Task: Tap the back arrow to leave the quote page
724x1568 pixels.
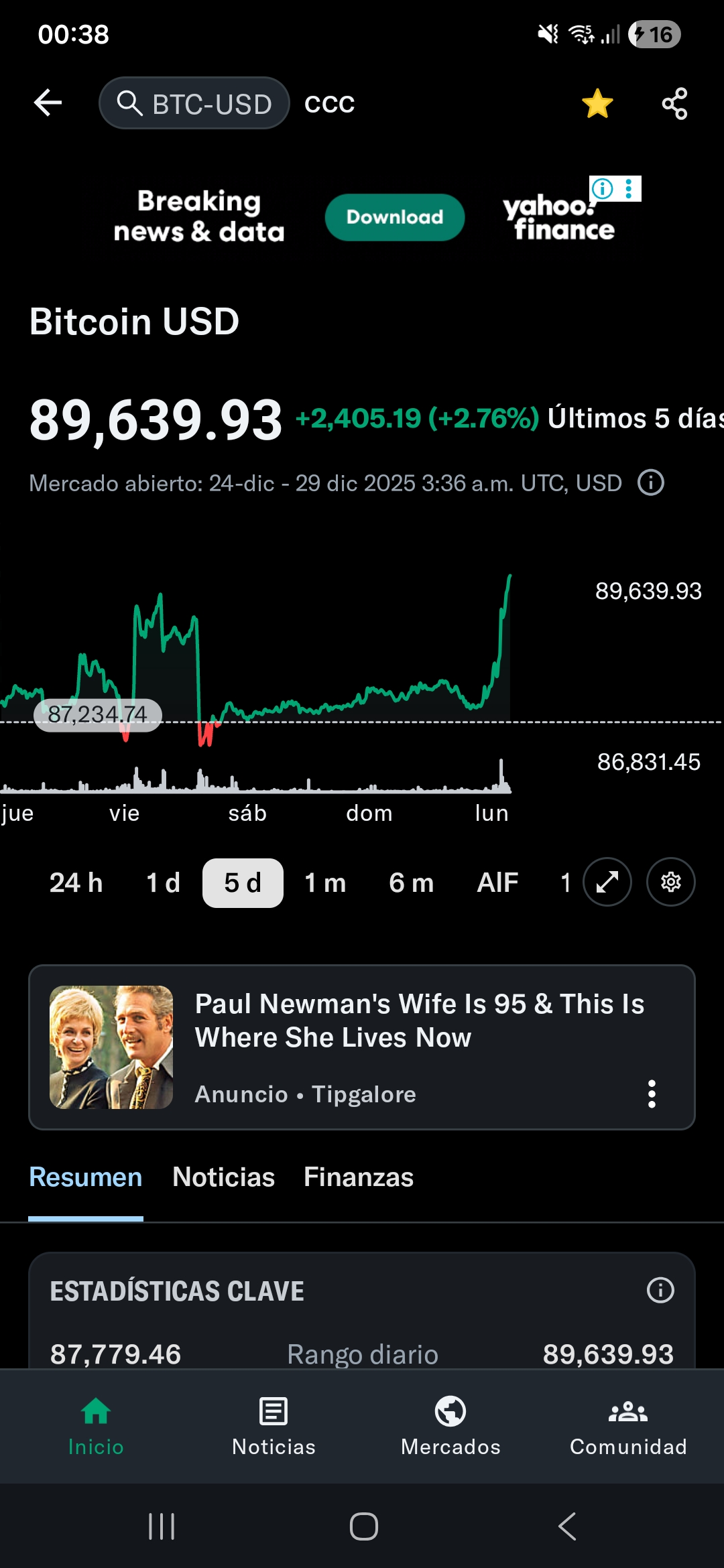Action: click(x=47, y=103)
